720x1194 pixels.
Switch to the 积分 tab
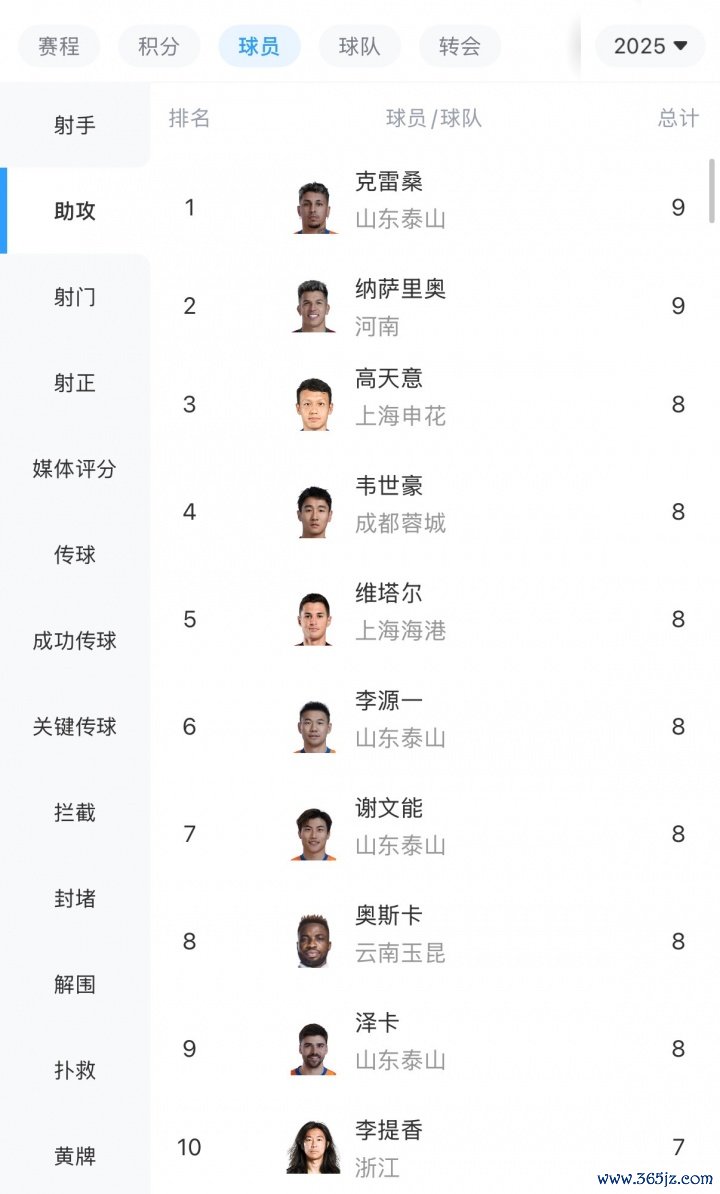tap(159, 46)
